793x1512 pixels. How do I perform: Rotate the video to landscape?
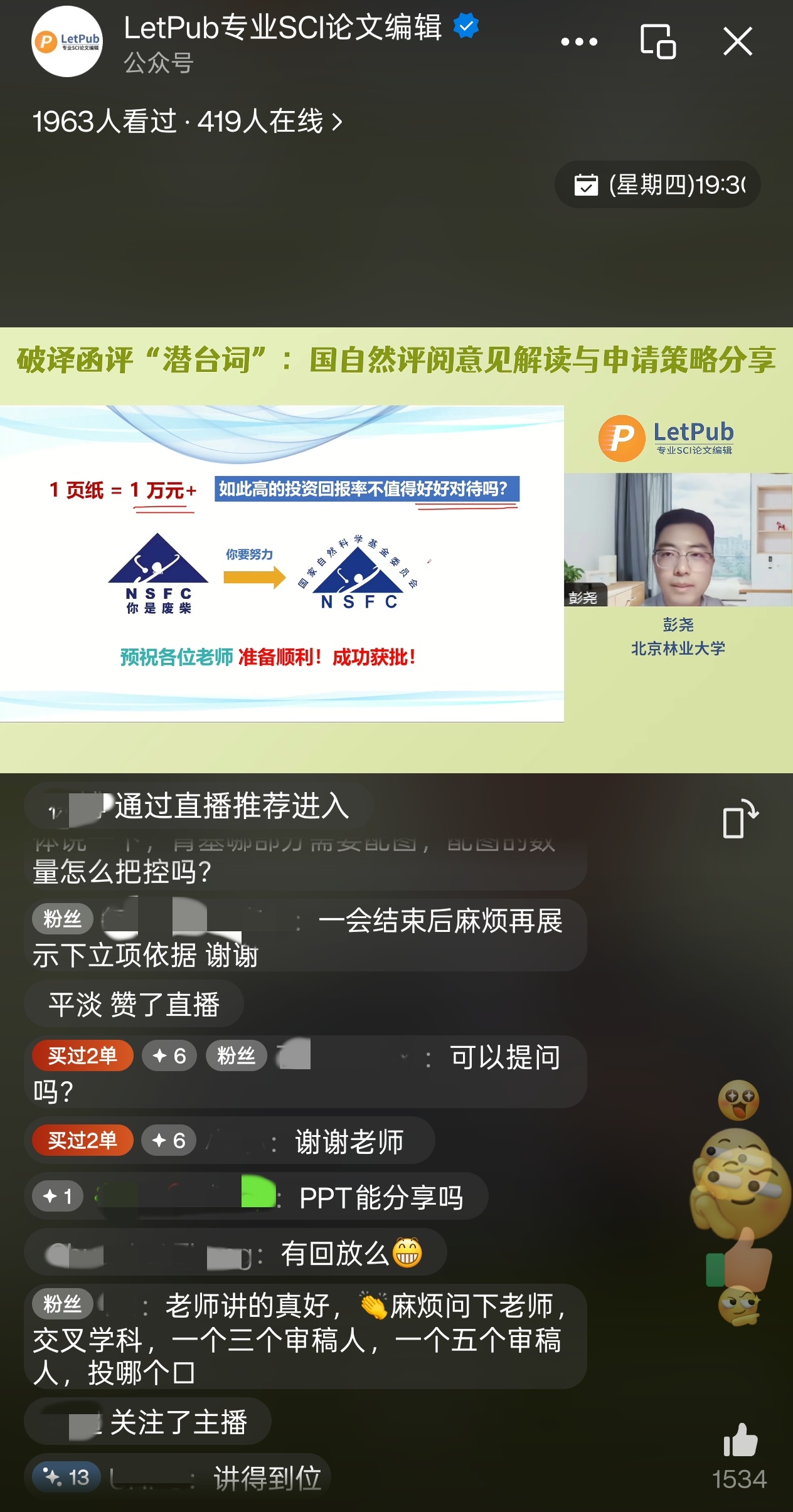740,819
